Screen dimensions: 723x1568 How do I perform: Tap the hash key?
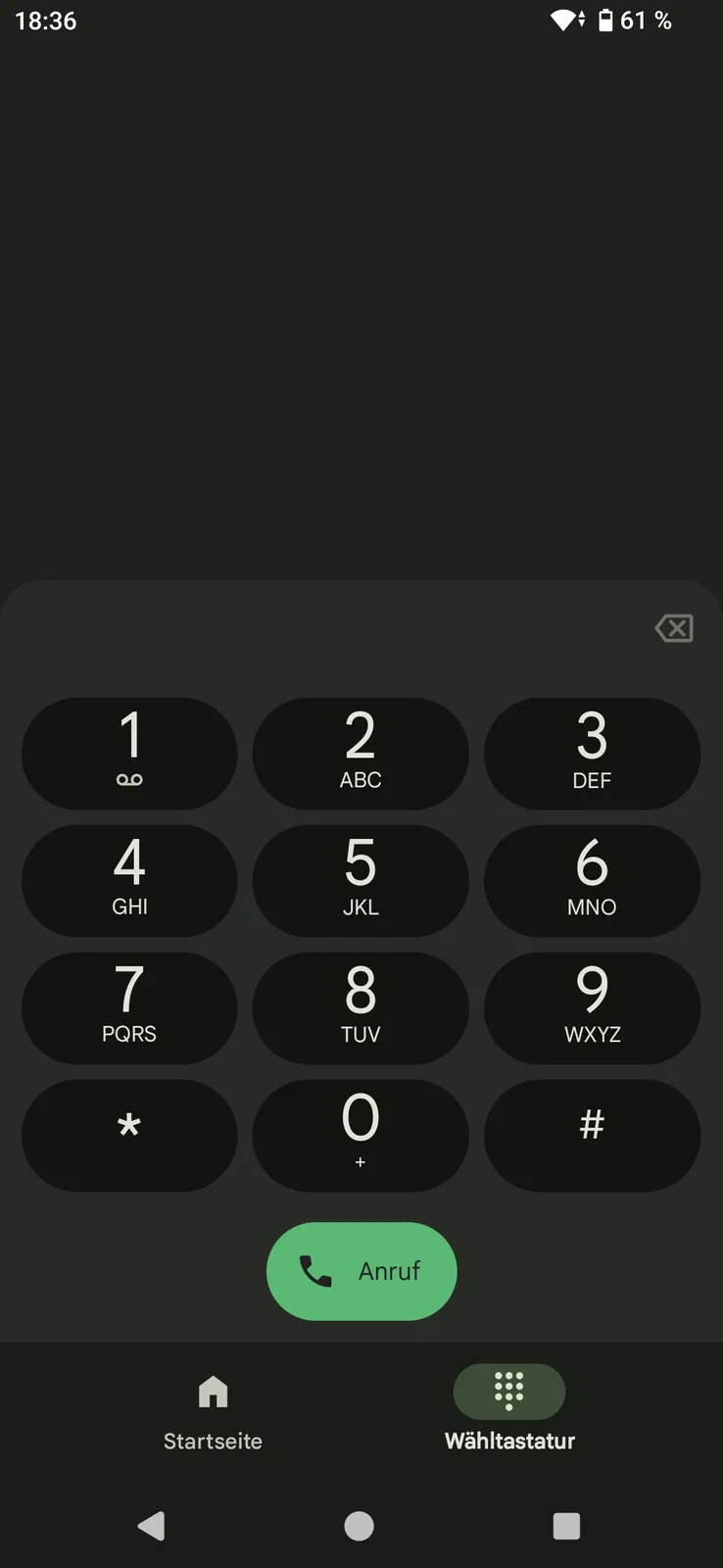pos(592,1135)
